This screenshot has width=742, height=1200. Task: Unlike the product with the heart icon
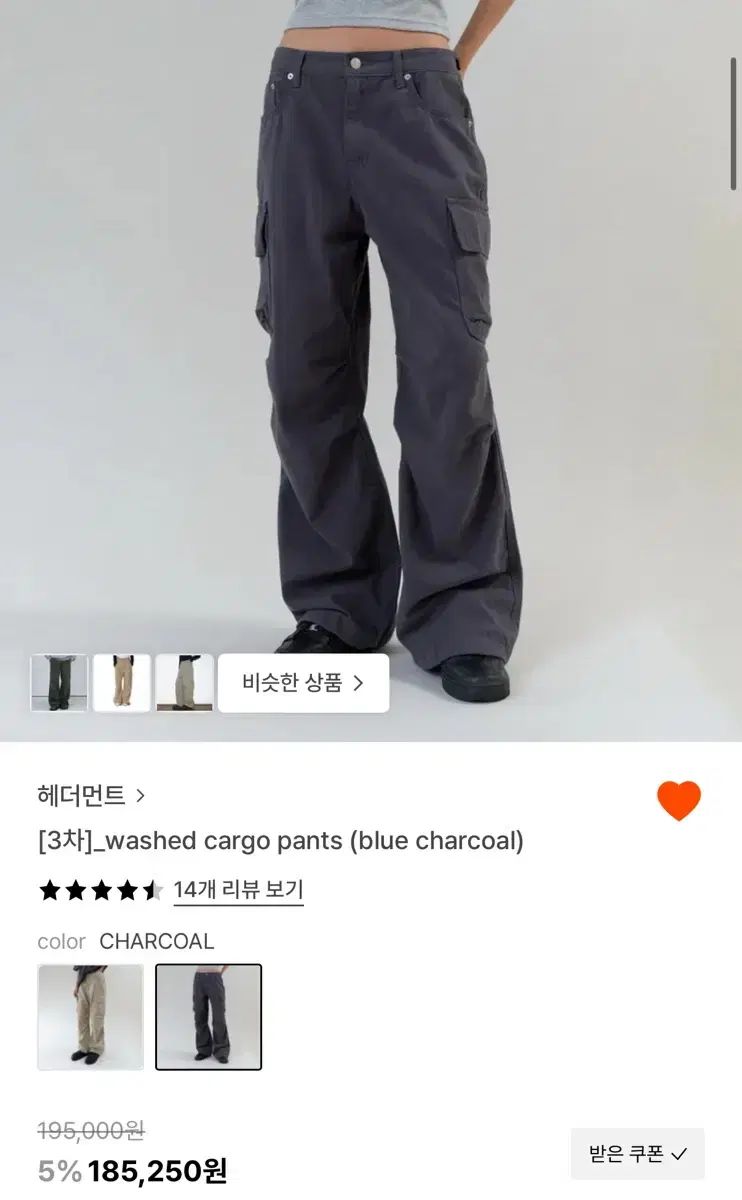[678, 801]
